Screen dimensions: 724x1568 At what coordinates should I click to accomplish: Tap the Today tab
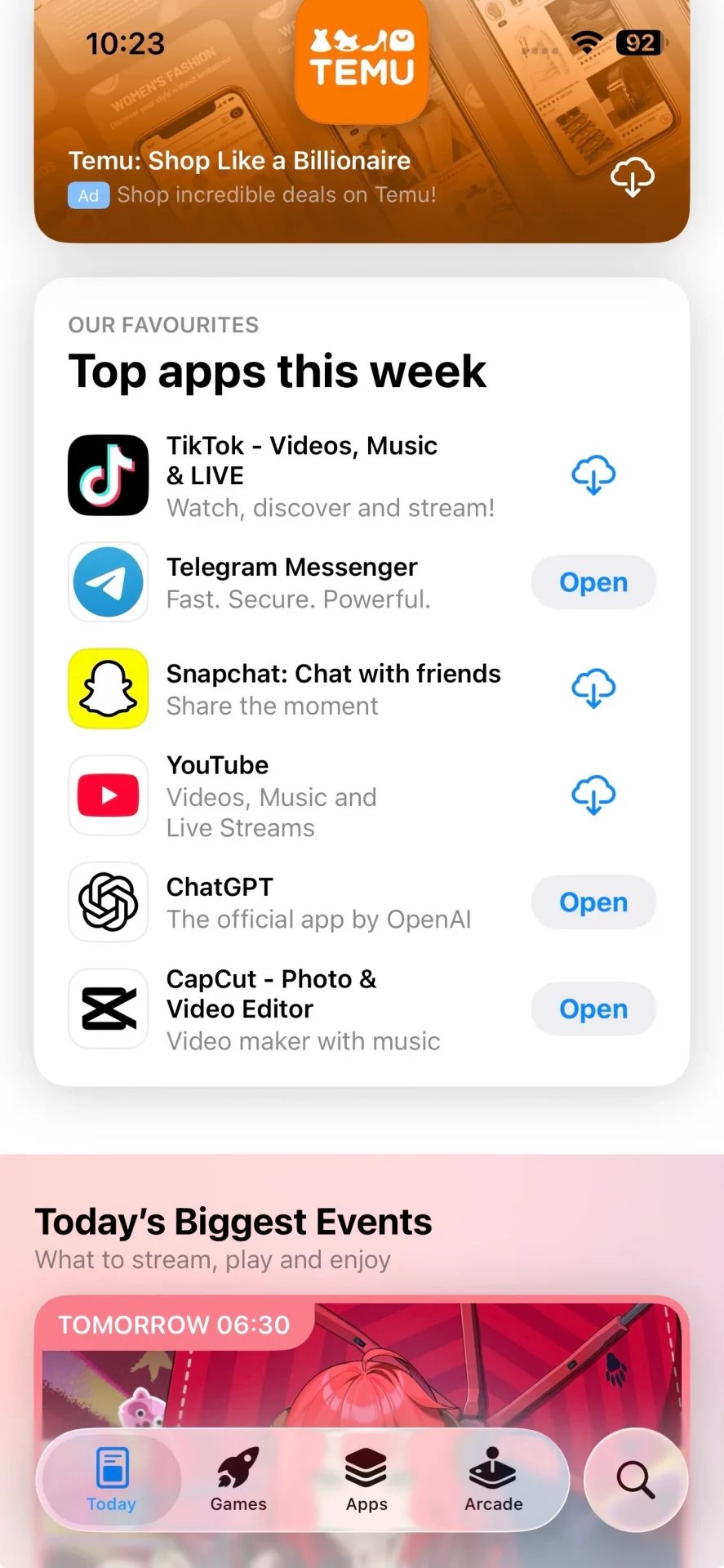click(112, 1480)
